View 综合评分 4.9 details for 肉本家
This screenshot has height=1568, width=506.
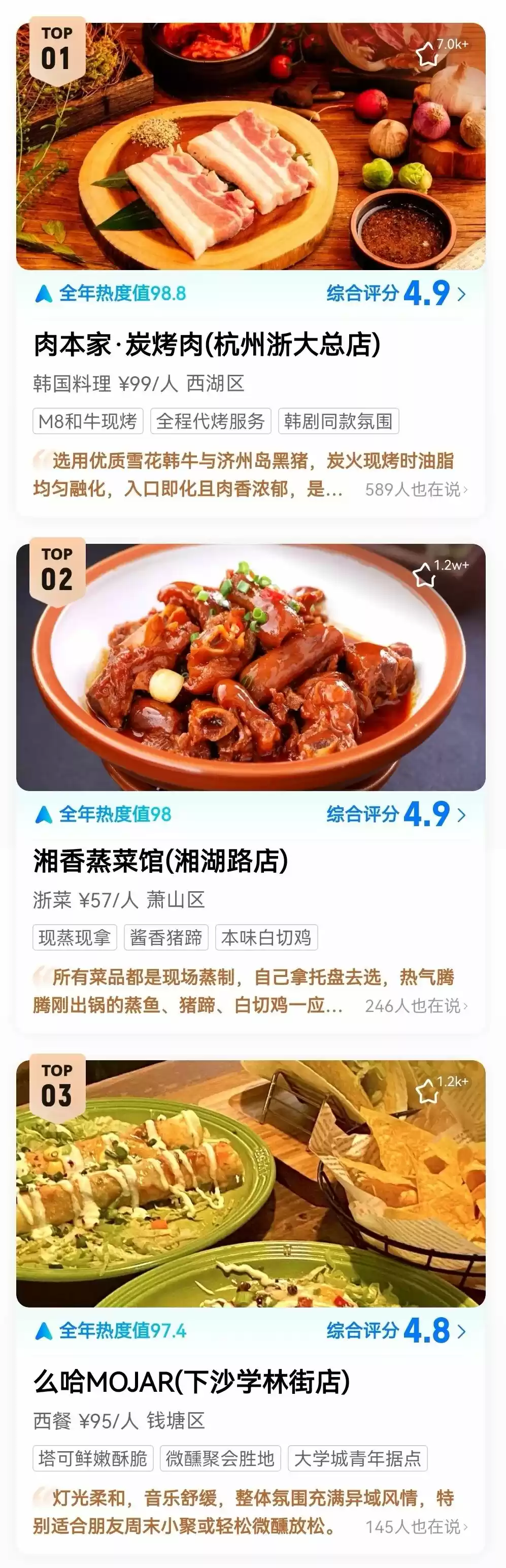click(x=396, y=293)
